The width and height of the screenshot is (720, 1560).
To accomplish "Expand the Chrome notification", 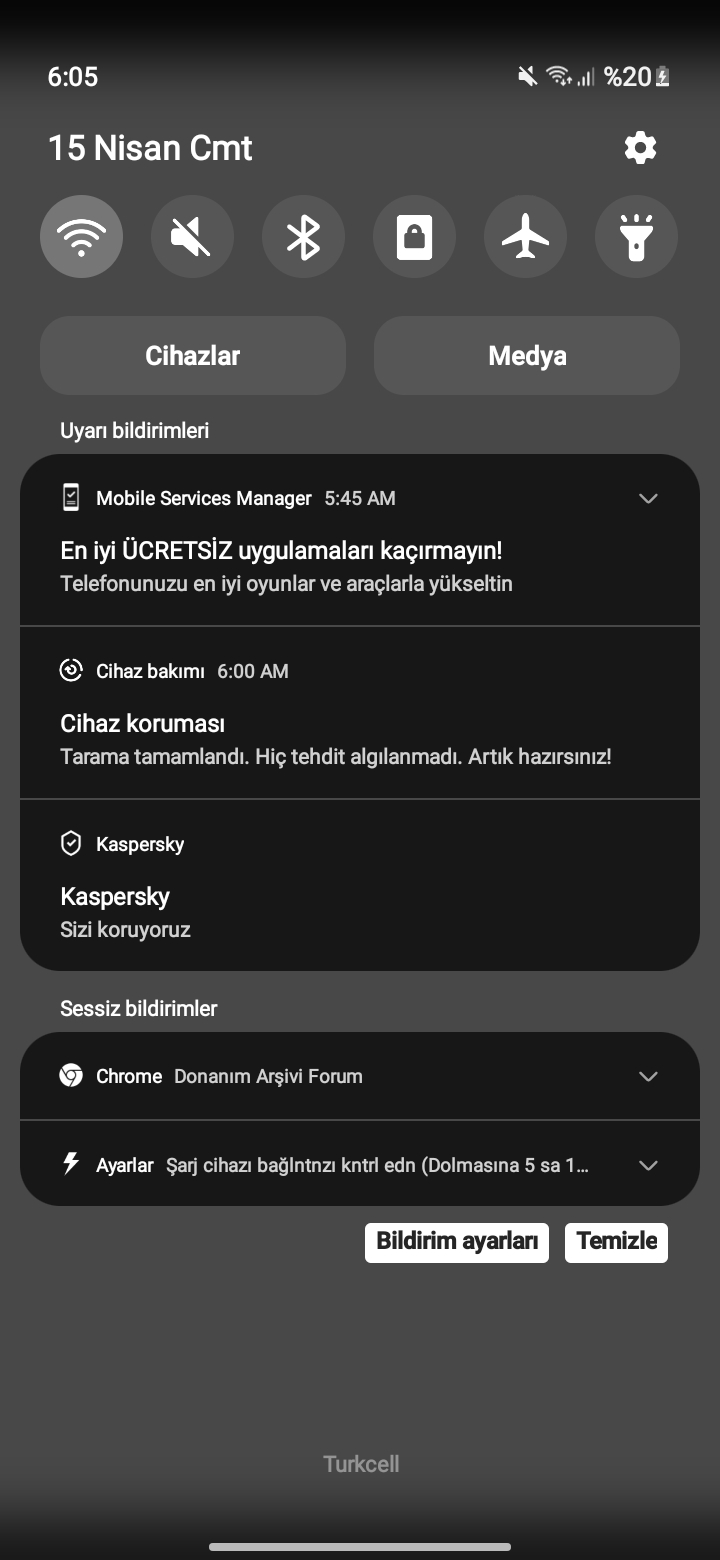I will (x=648, y=1076).
